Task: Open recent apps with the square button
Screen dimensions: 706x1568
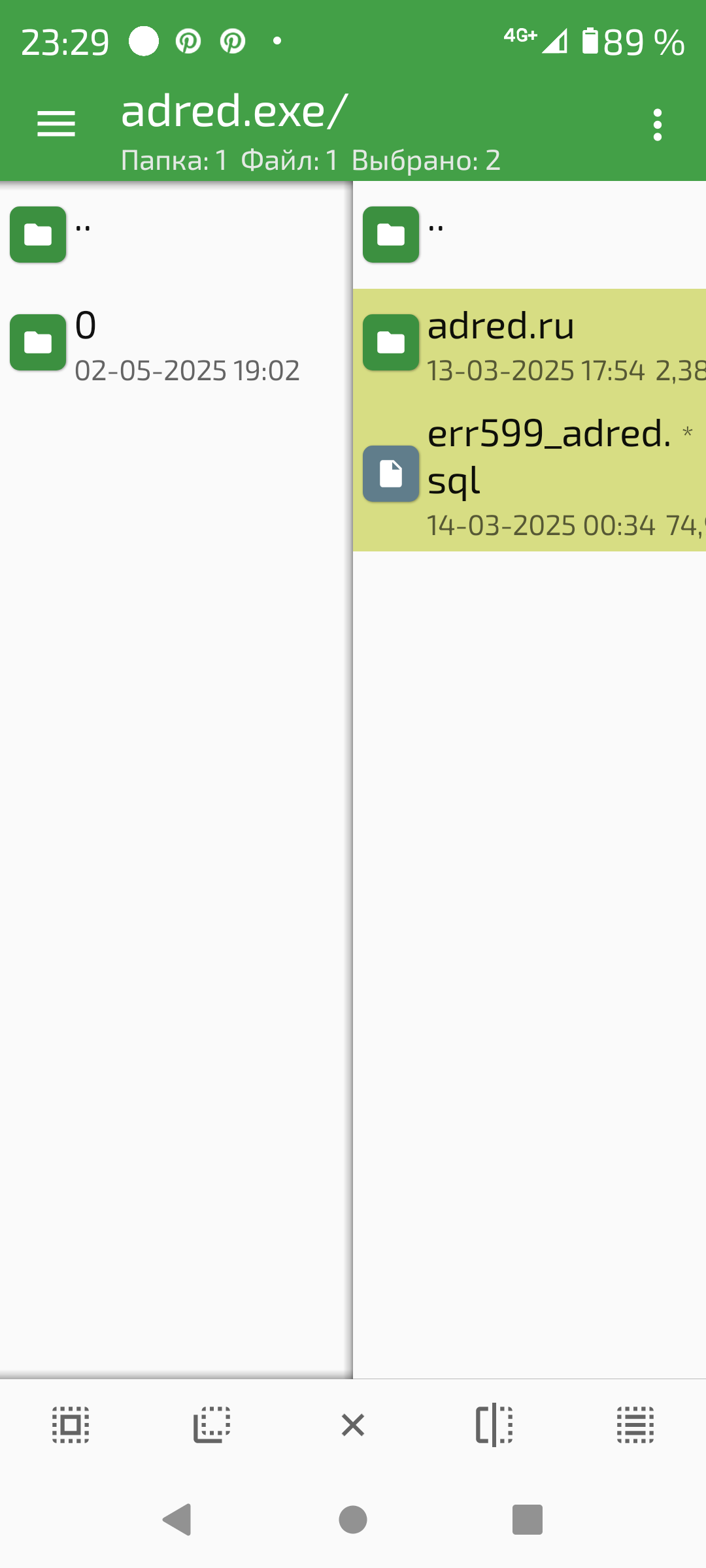Action: pos(528,1520)
